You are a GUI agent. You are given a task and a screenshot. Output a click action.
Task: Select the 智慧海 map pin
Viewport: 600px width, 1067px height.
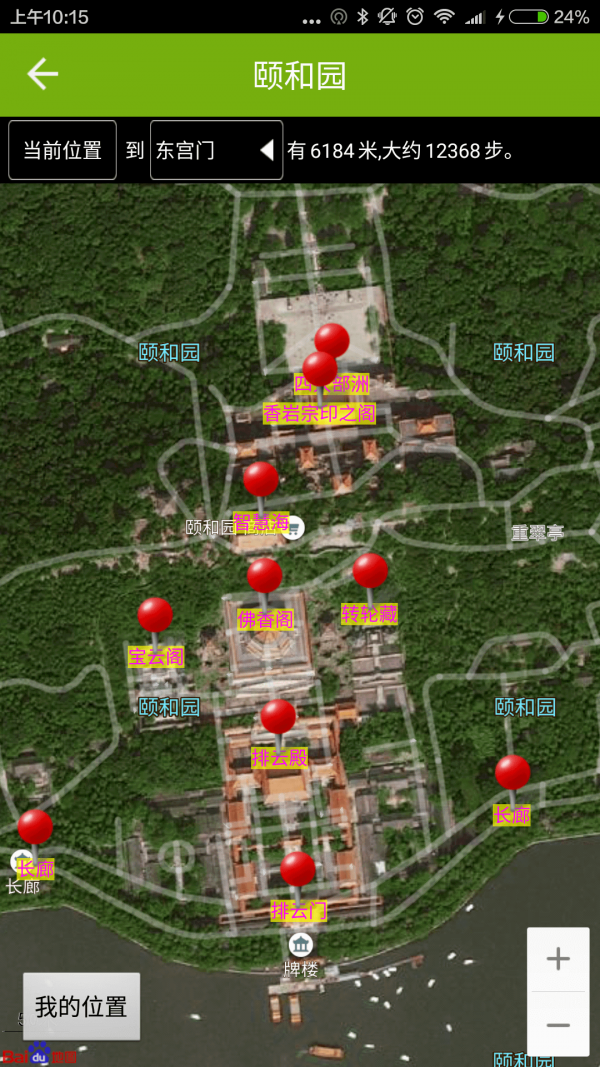coord(261,479)
